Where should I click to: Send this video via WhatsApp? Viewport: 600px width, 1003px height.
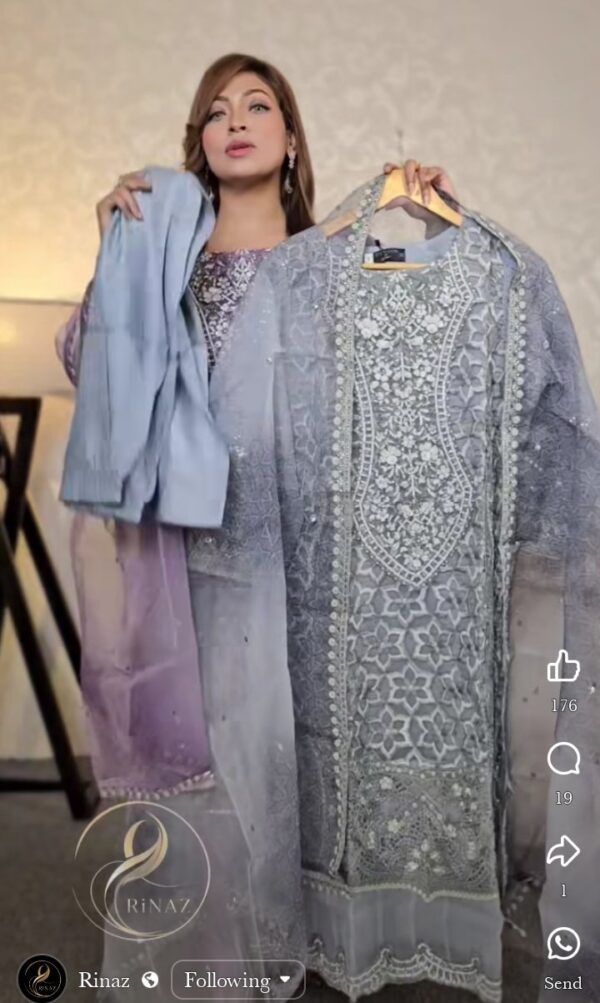[x=563, y=943]
